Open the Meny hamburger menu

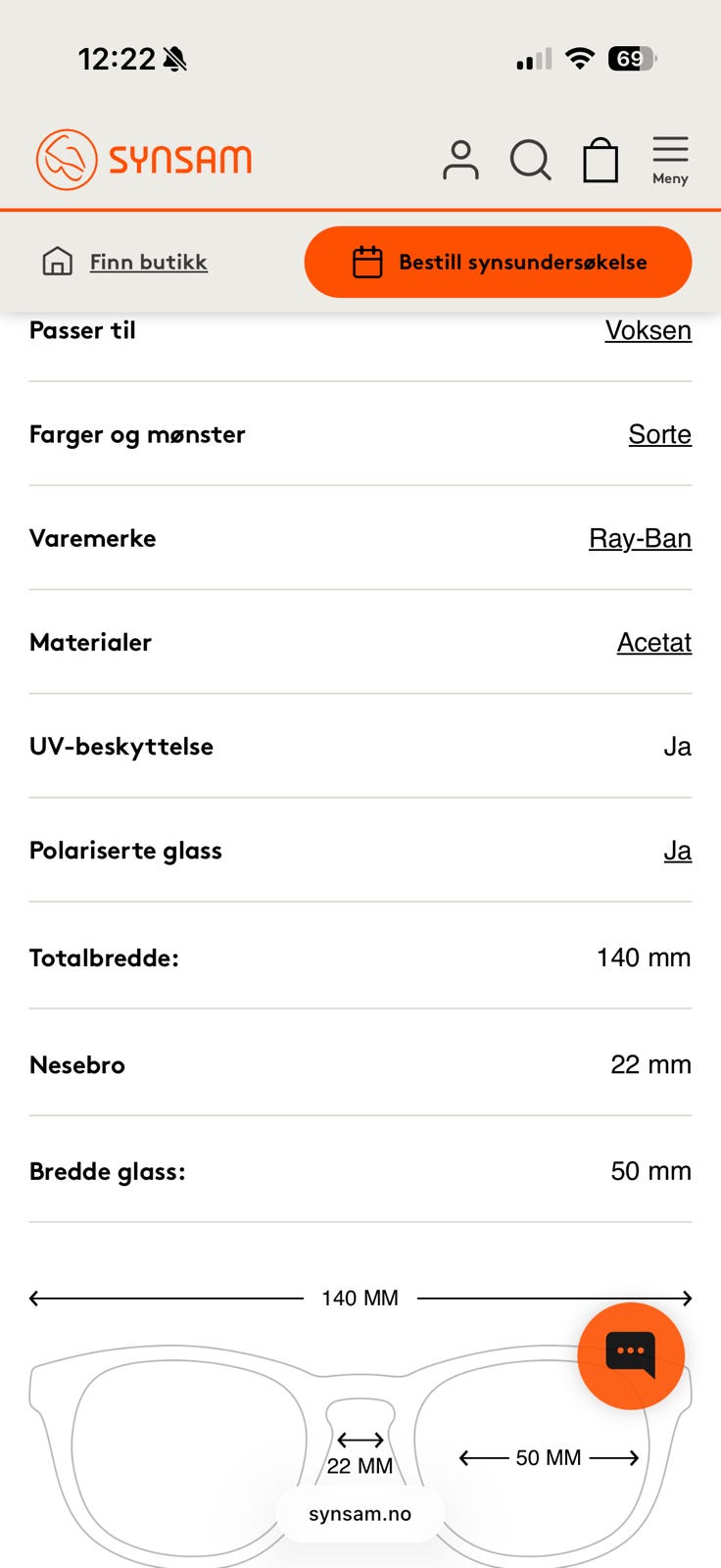(670, 160)
